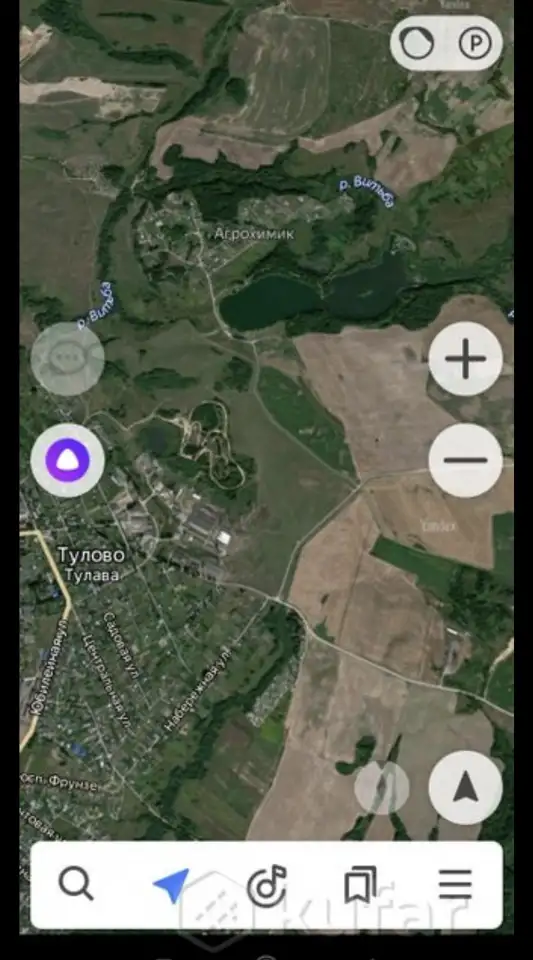Open the search magnifier
533x960 pixels.
pyautogui.click(x=76, y=884)
